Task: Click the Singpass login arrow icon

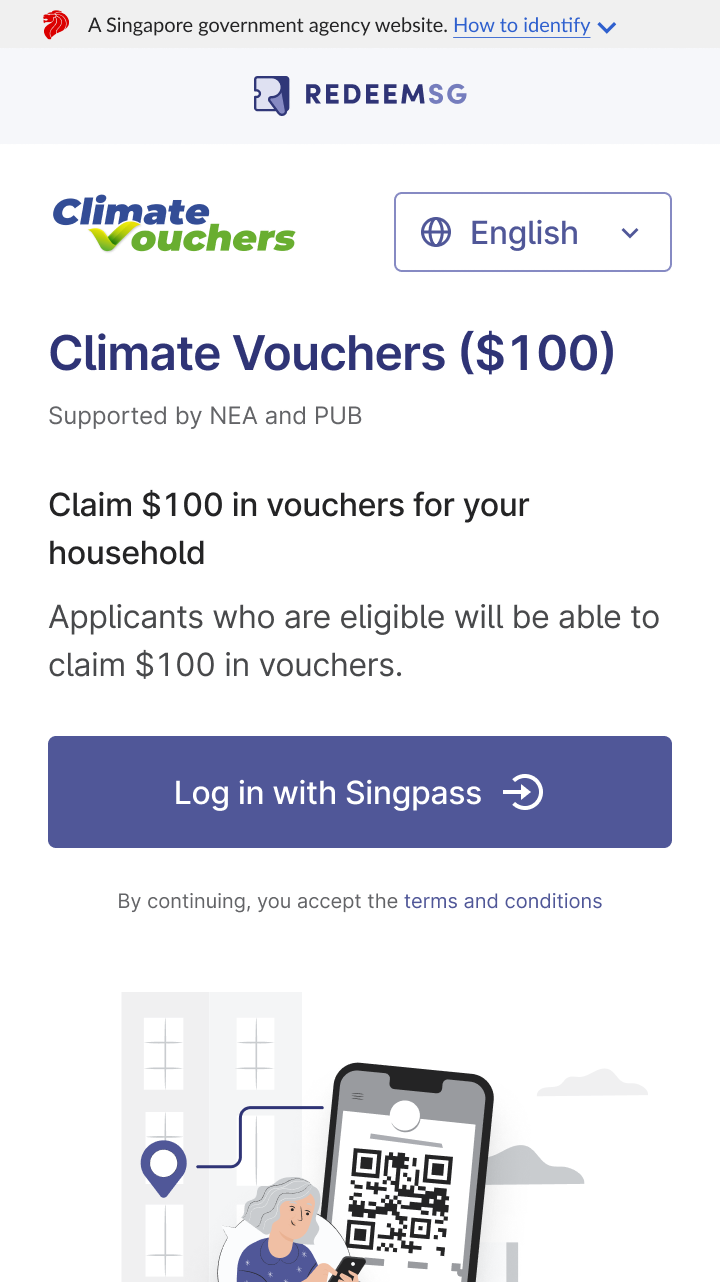Action: pyautogui.click(x=524, y=792)
